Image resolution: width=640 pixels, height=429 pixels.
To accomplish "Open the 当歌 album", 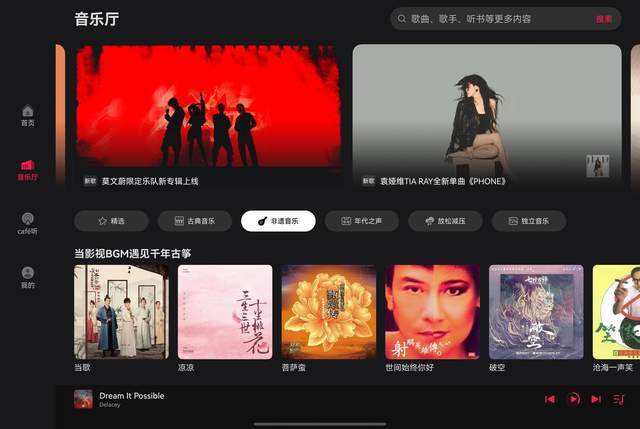I will (121, 312).
